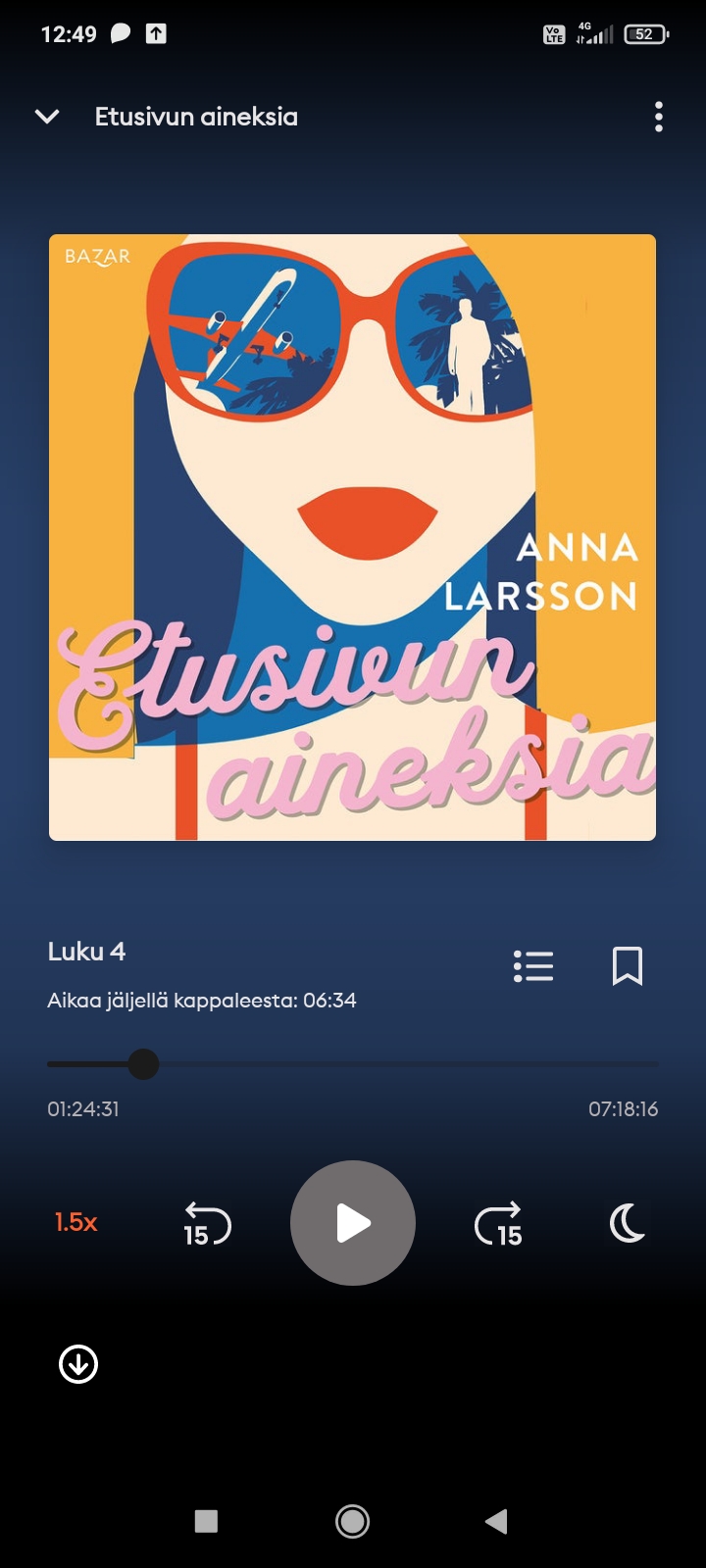
Task: Tap the playback progress bar
Action: click(x=353, y=1064)
